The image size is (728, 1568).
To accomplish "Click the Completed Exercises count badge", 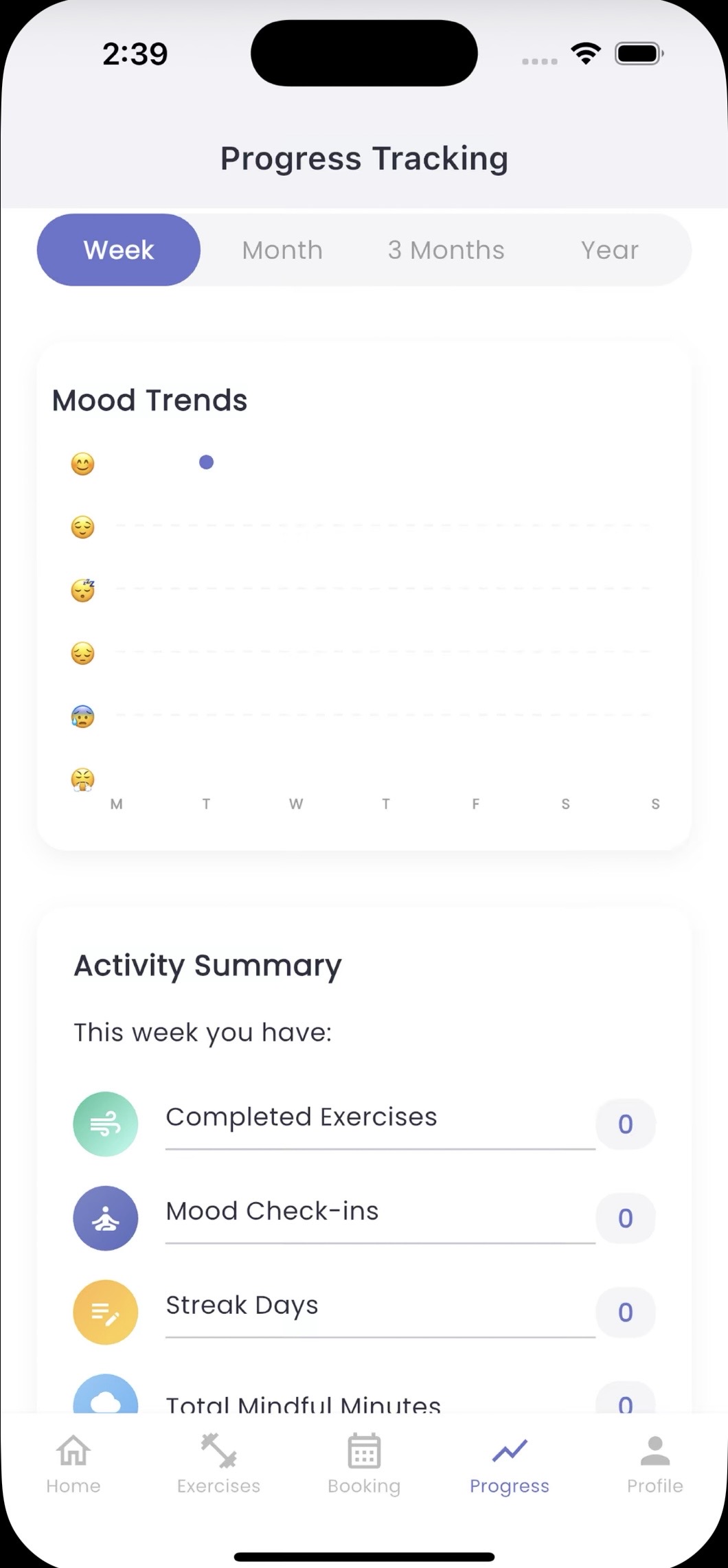I will (624, 1124).
